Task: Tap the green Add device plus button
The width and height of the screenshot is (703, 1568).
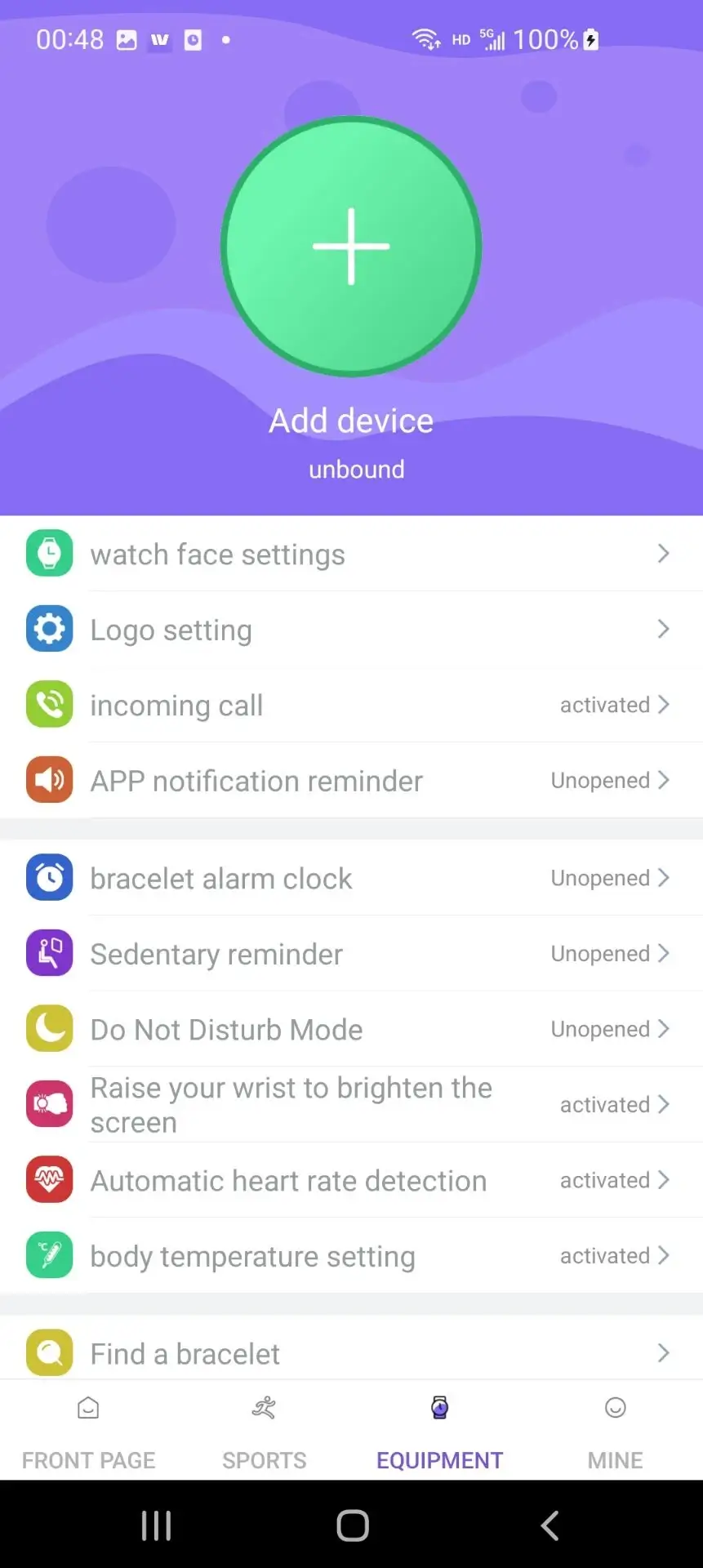Action: [351, 247]
